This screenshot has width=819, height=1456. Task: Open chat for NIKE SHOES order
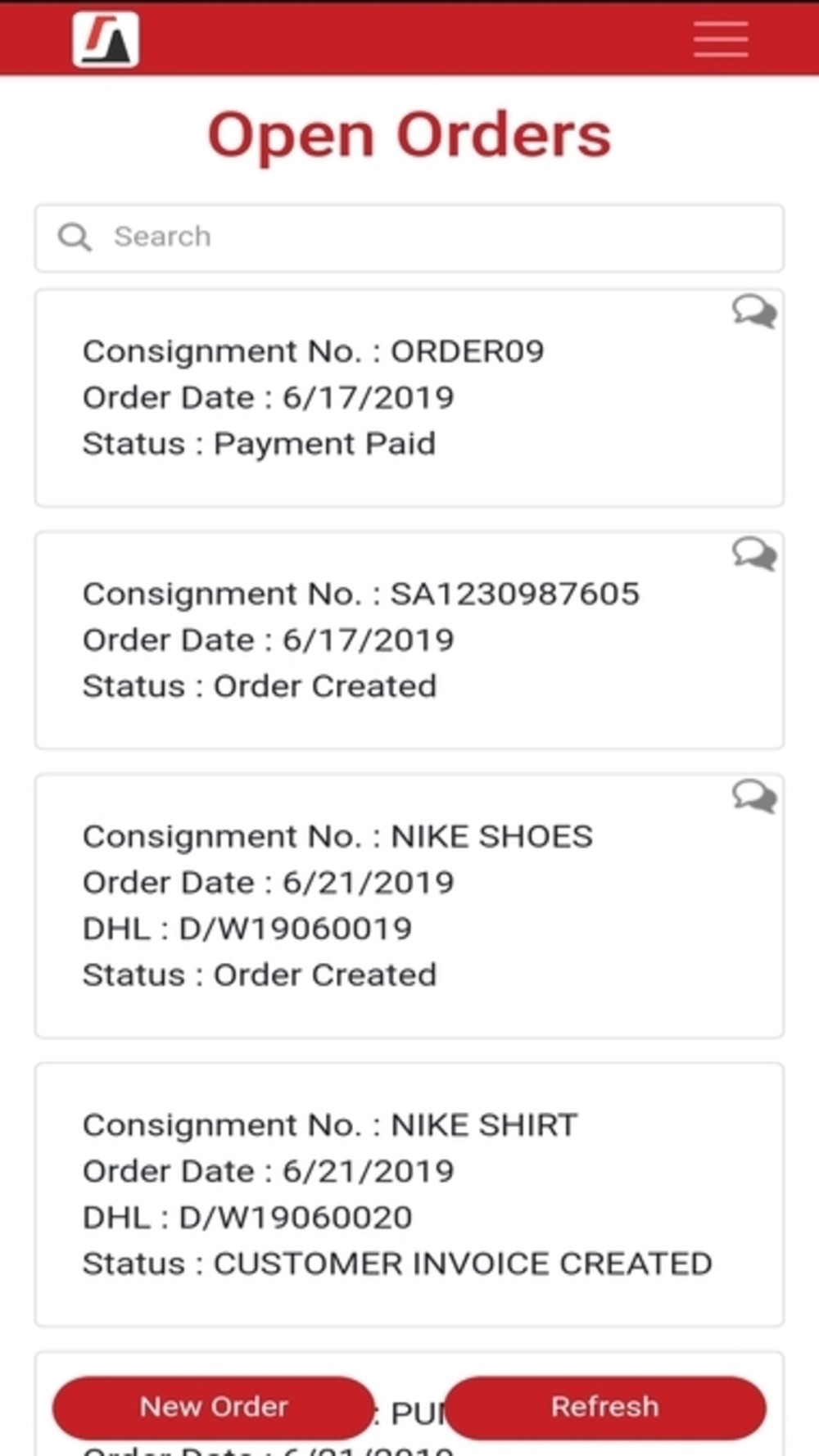pyautogui.click(x=754, y=797)
